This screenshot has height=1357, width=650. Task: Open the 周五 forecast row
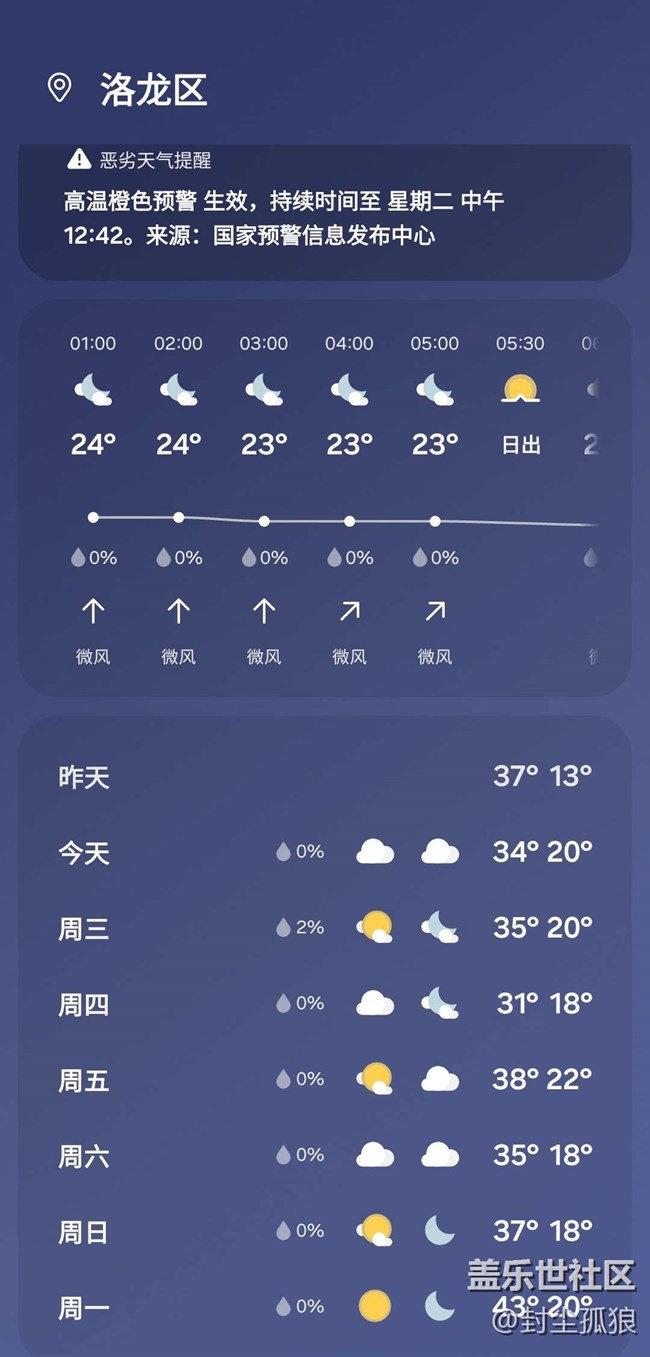point(325,1079)
